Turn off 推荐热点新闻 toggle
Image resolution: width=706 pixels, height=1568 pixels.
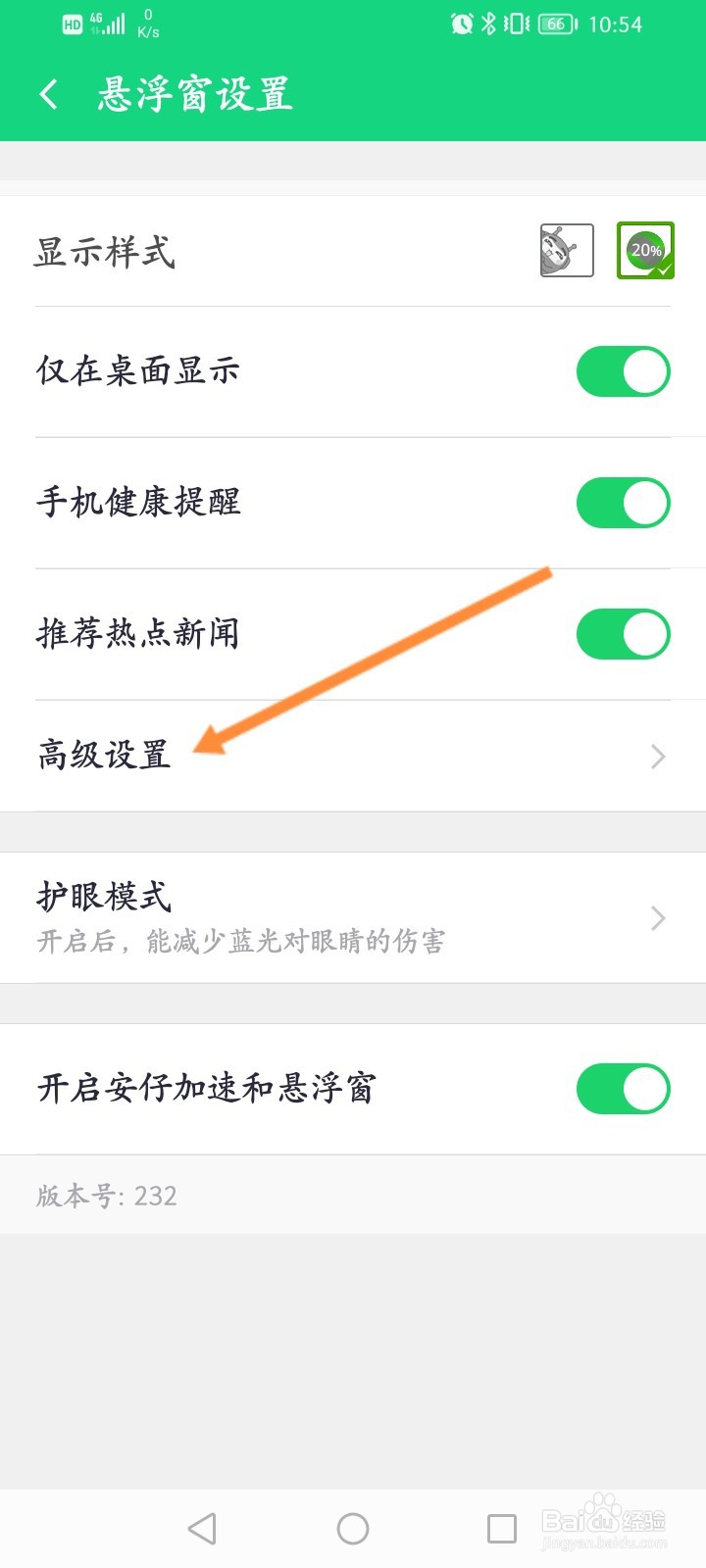624,634
